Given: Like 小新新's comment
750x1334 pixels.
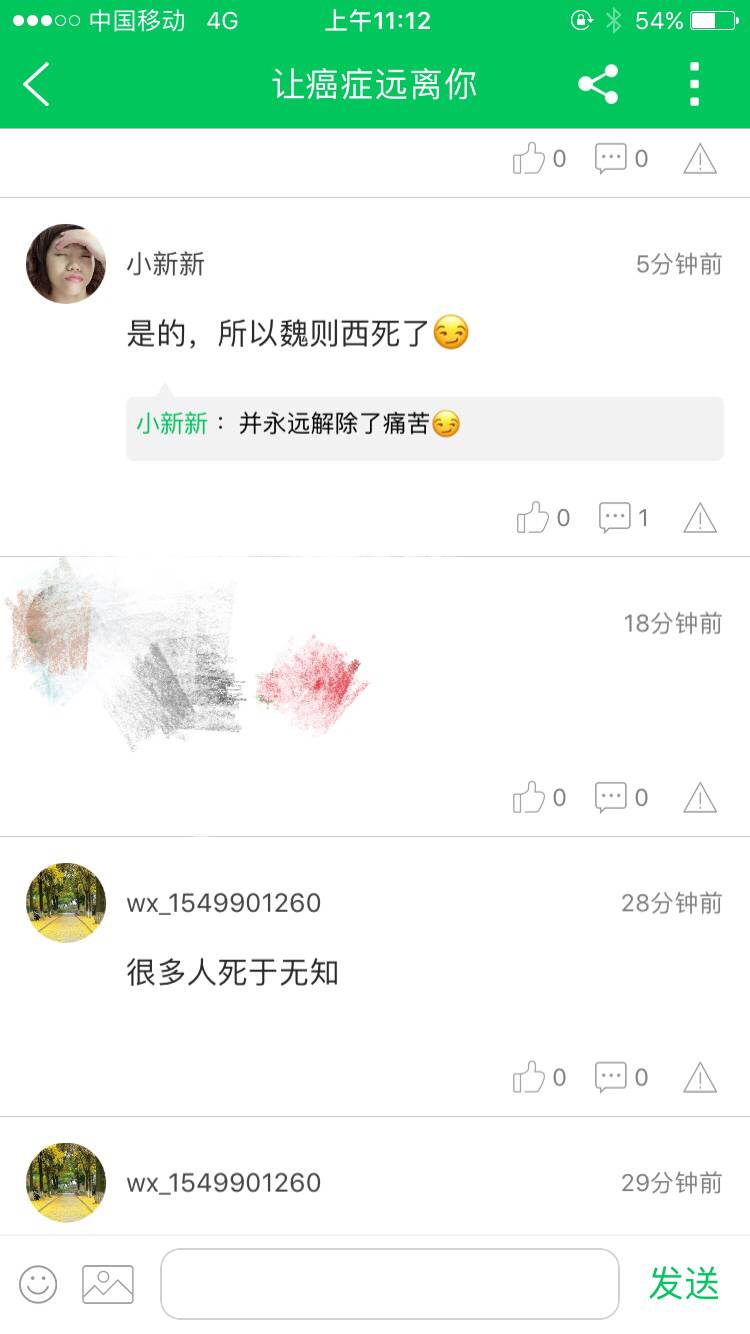Looking at the screenshot, I should [532, 518].
